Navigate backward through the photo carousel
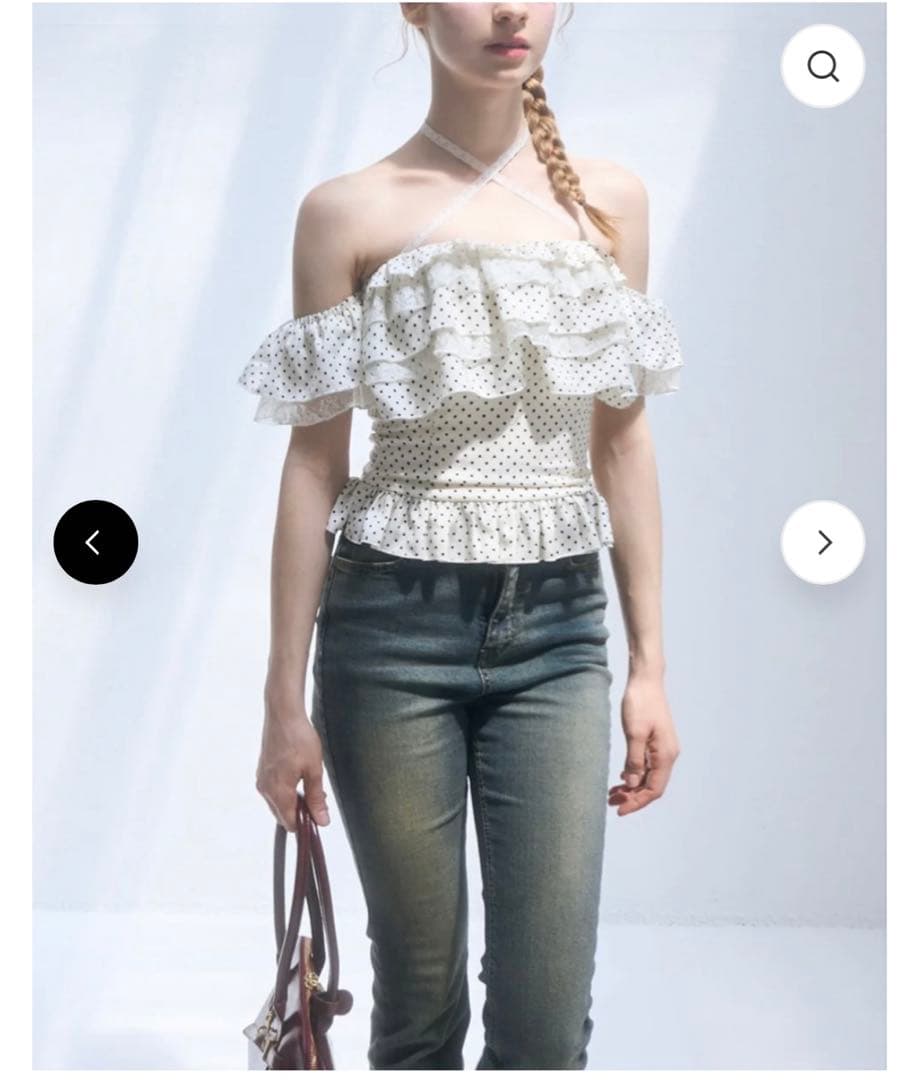919x1080 pixels. point(96,541)
